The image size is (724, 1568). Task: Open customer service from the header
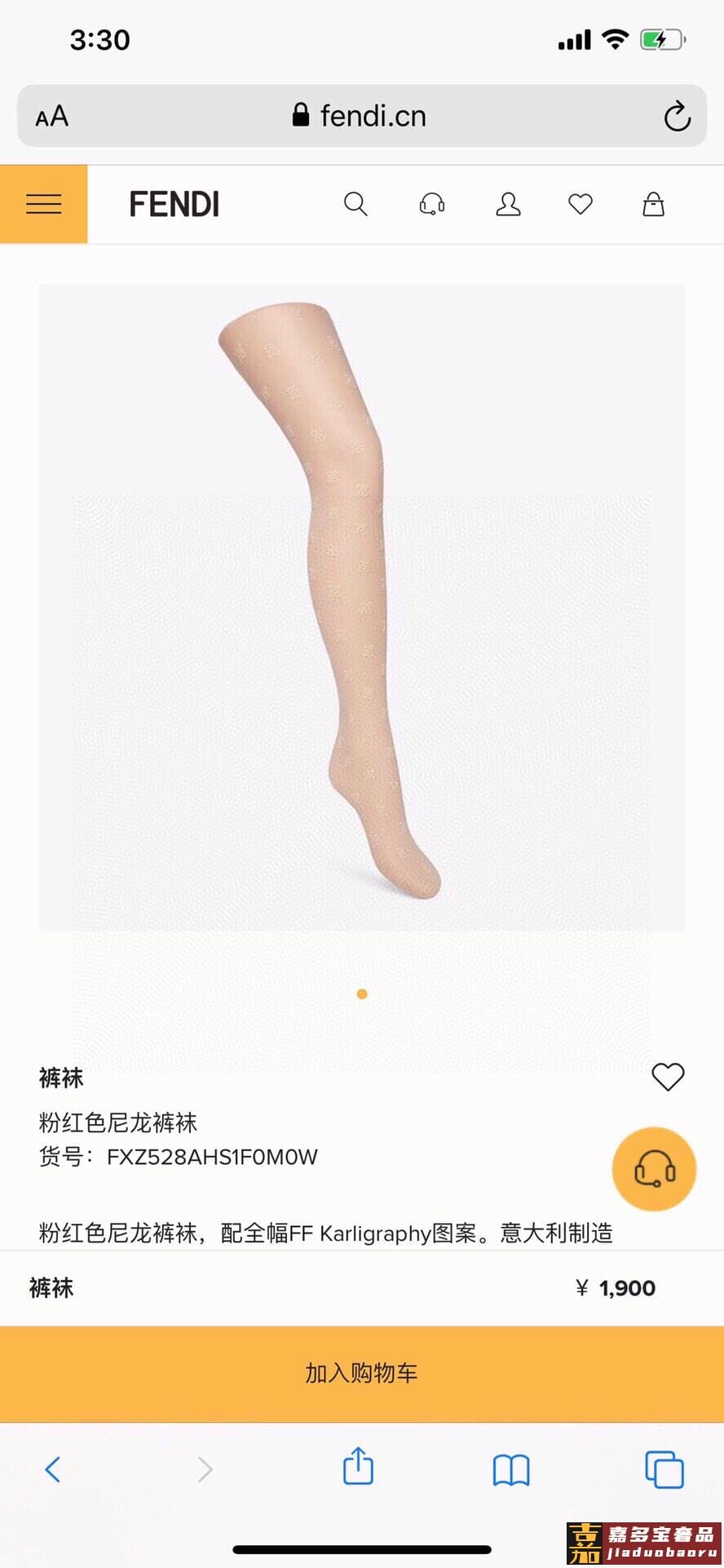point(432,204)
